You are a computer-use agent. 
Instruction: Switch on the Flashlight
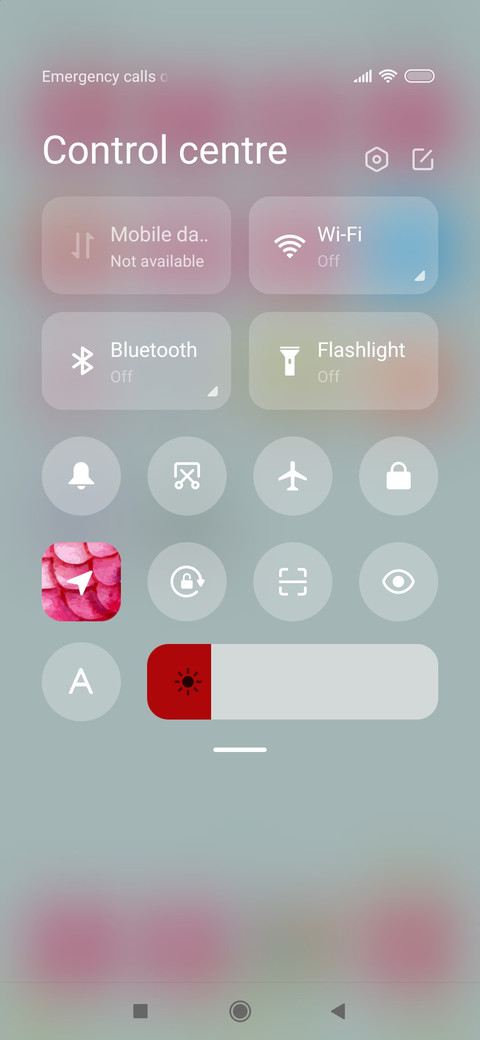pos(343,361)
